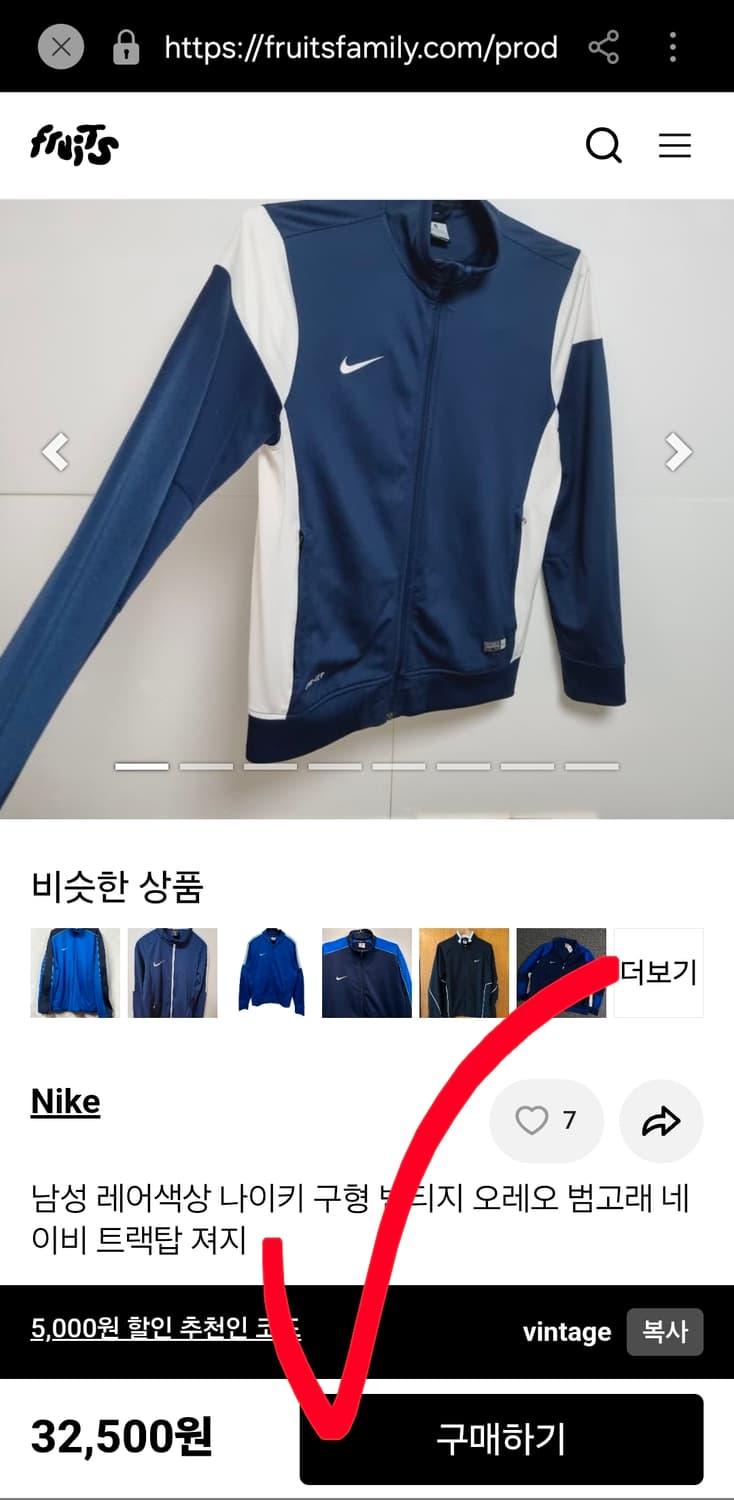The width and height of the screenshot is (734, 1500).
Task: Open the browser options three-dot icon
Action: [x=673, y=47]
